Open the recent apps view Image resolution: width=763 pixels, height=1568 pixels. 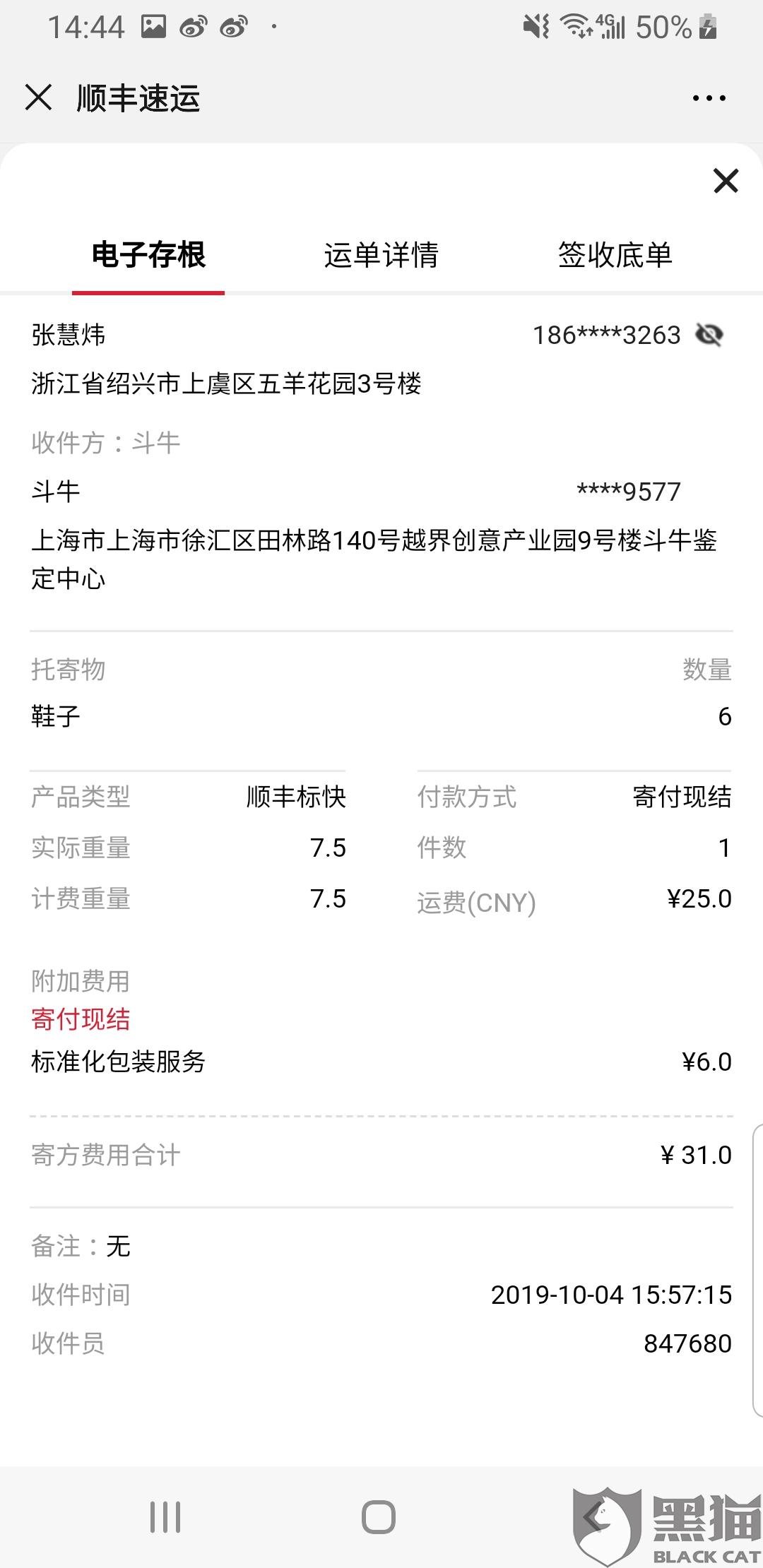coord(165,1516)
